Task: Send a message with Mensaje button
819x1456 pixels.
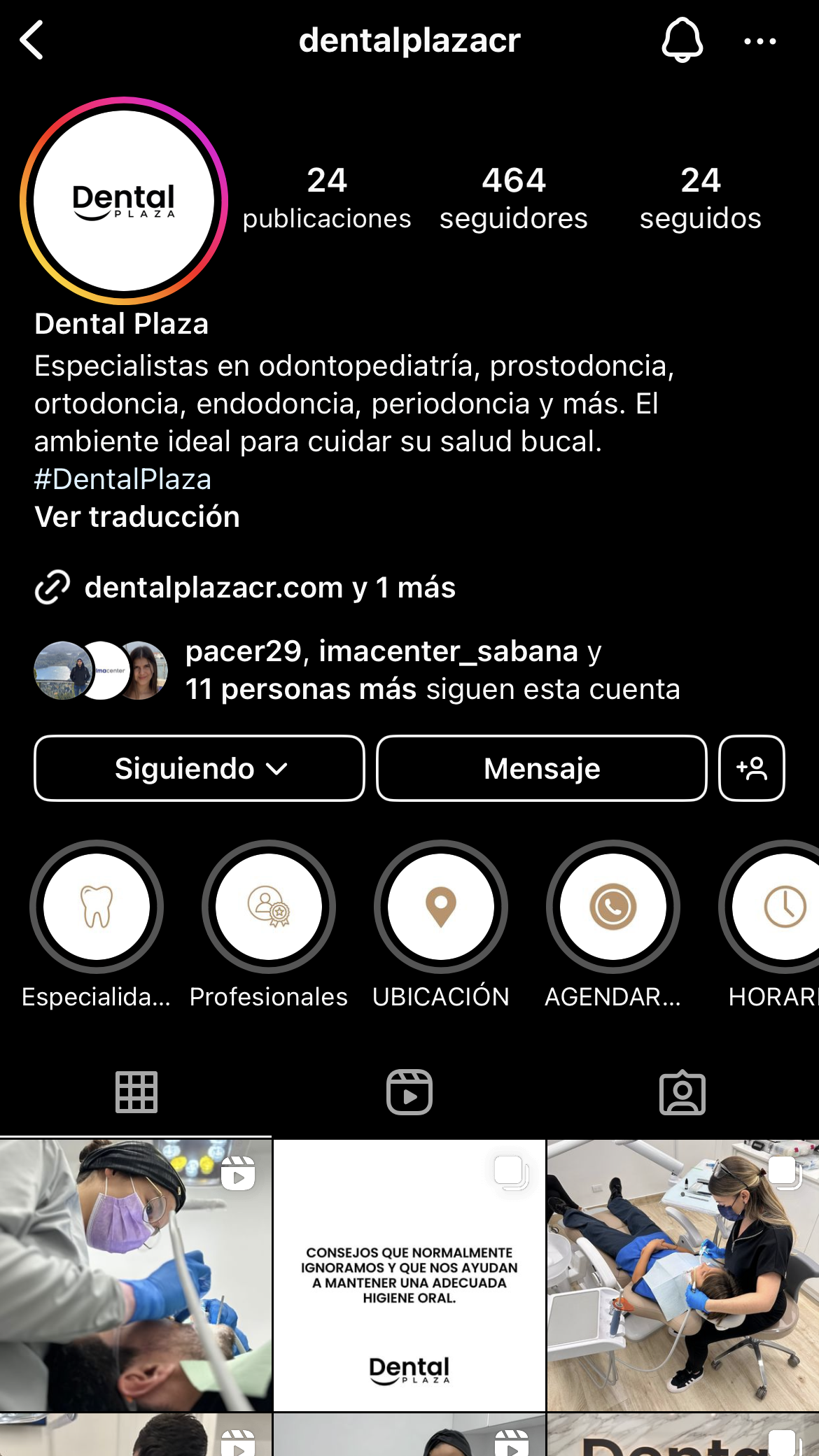Action: tap(542, 768)
